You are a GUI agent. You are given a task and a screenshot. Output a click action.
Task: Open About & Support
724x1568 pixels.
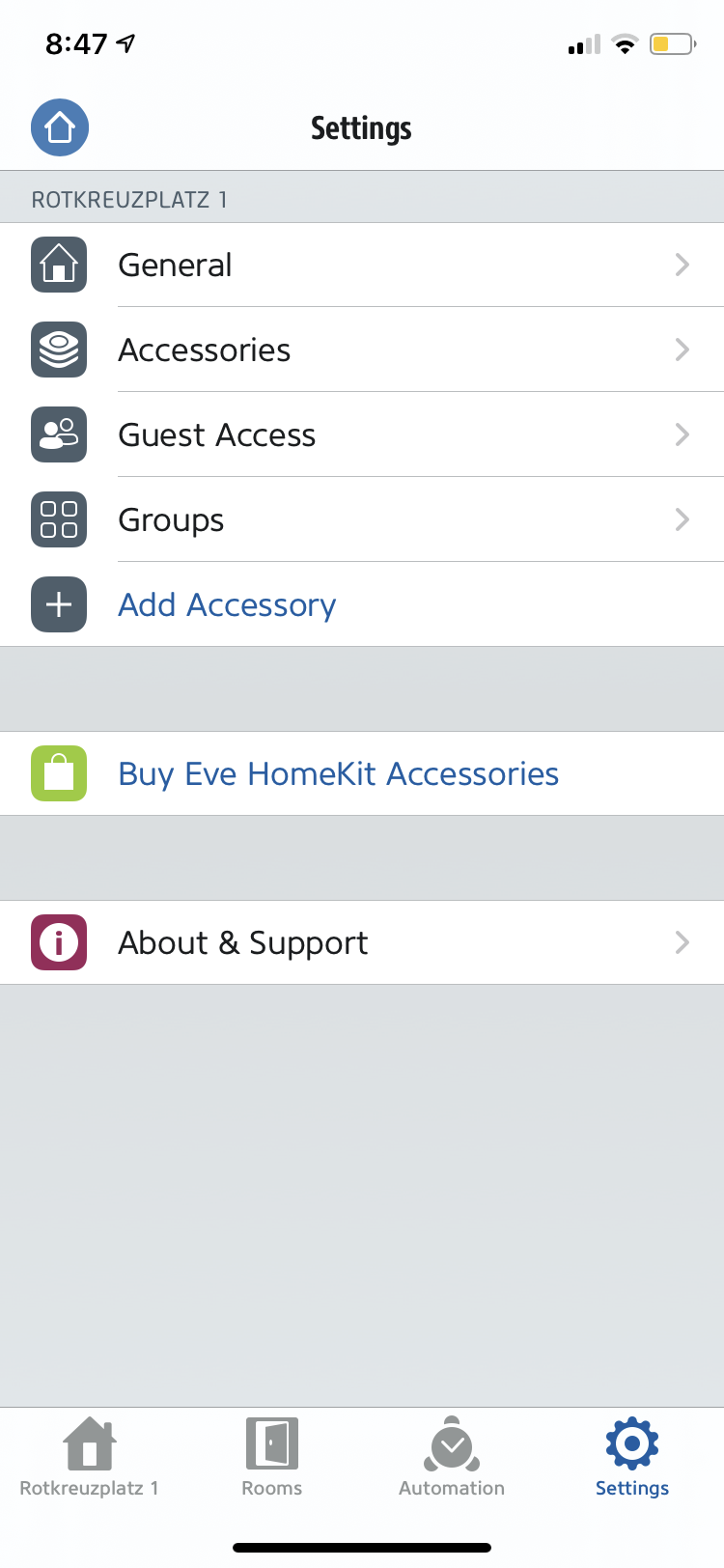(x=362, y=942)
